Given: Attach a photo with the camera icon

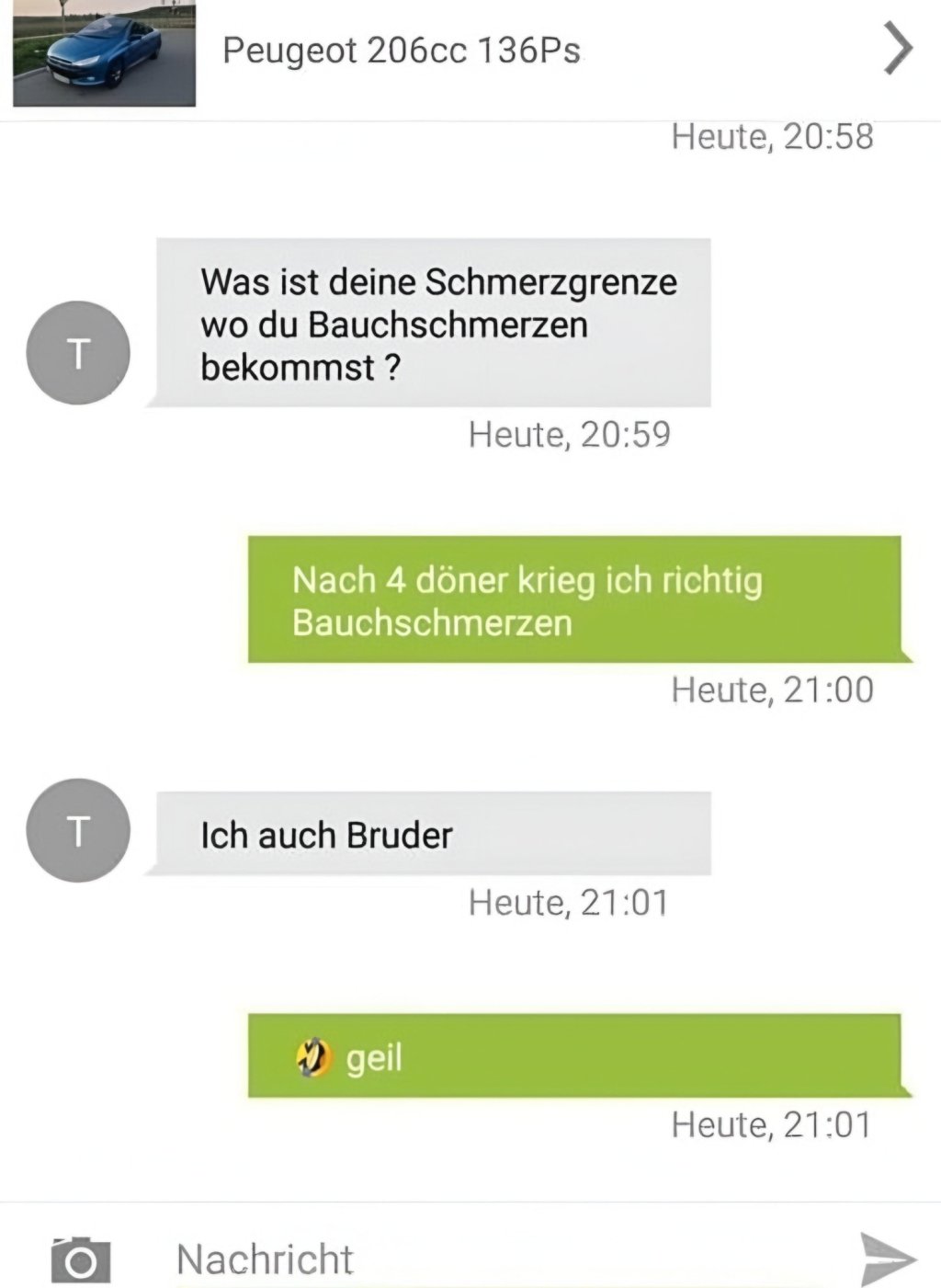Looking at the screenshot, I should [x=81, y=1259].
